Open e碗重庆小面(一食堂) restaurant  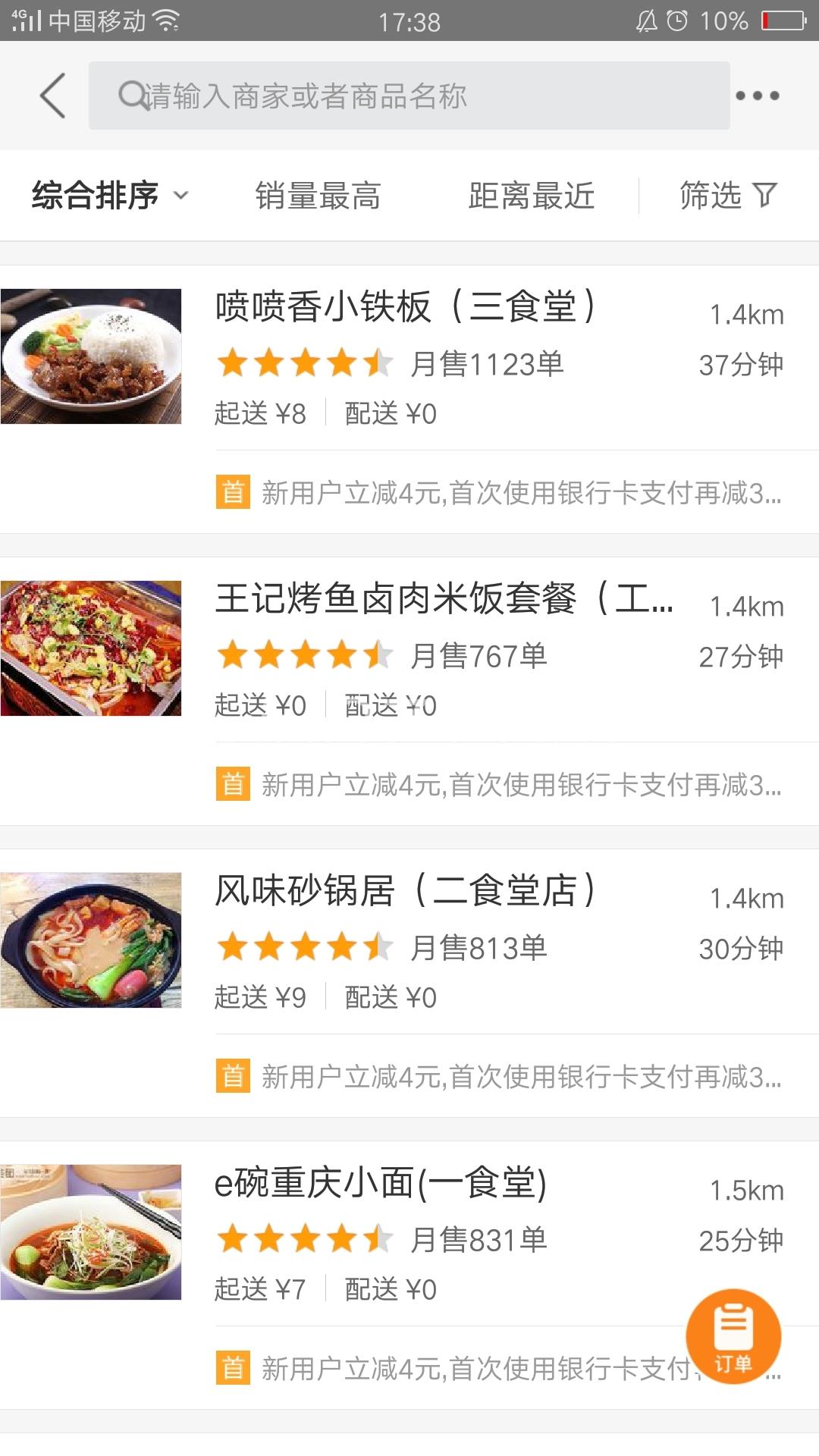pos(409,1275)
